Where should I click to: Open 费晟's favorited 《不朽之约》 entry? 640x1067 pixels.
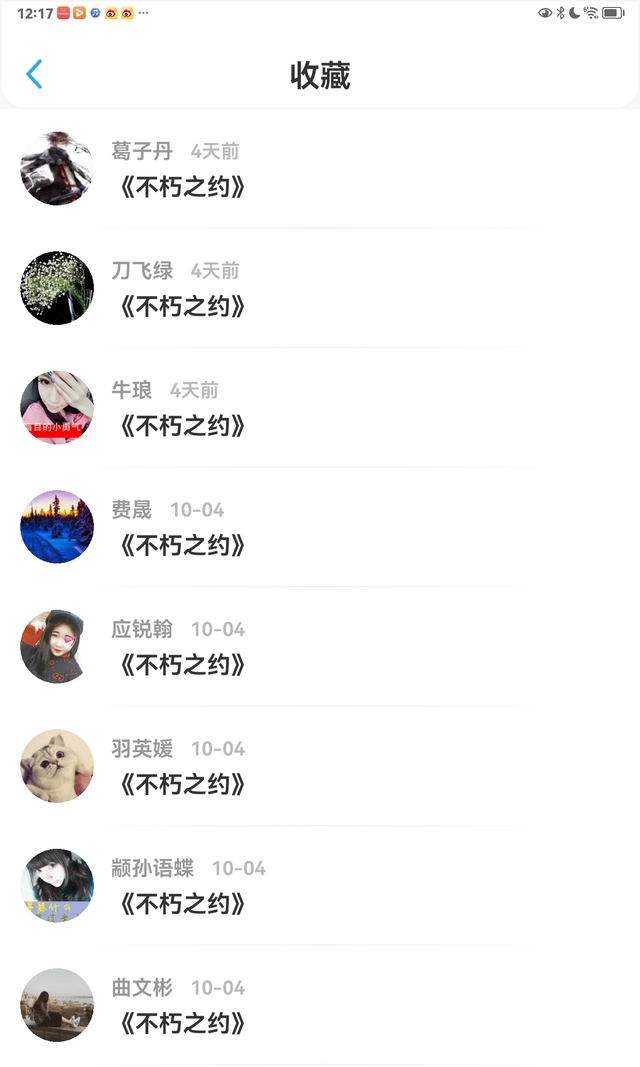tap(182, 545)
